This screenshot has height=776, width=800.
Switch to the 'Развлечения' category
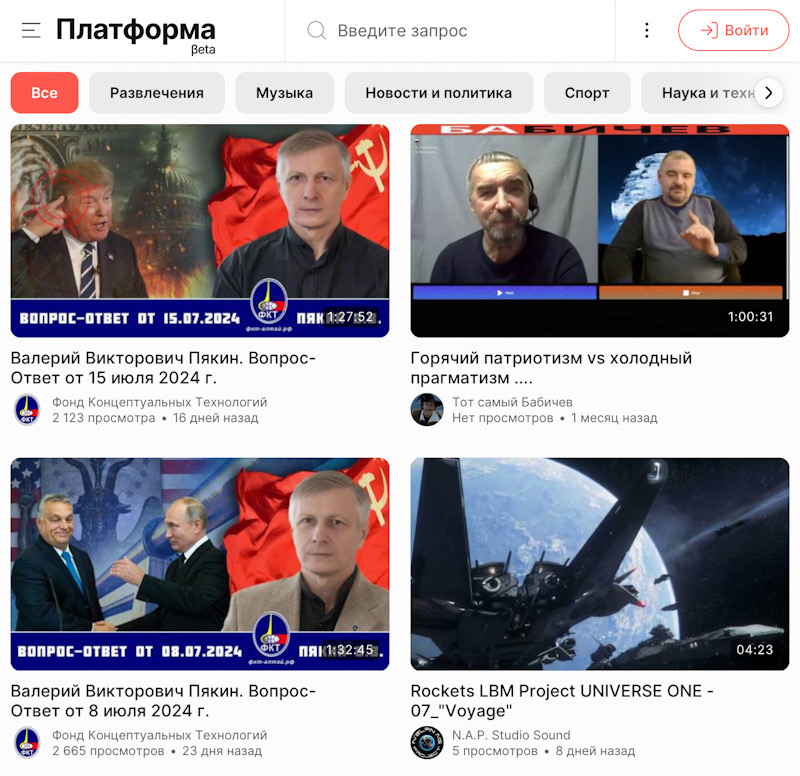(x=156, y=93)
